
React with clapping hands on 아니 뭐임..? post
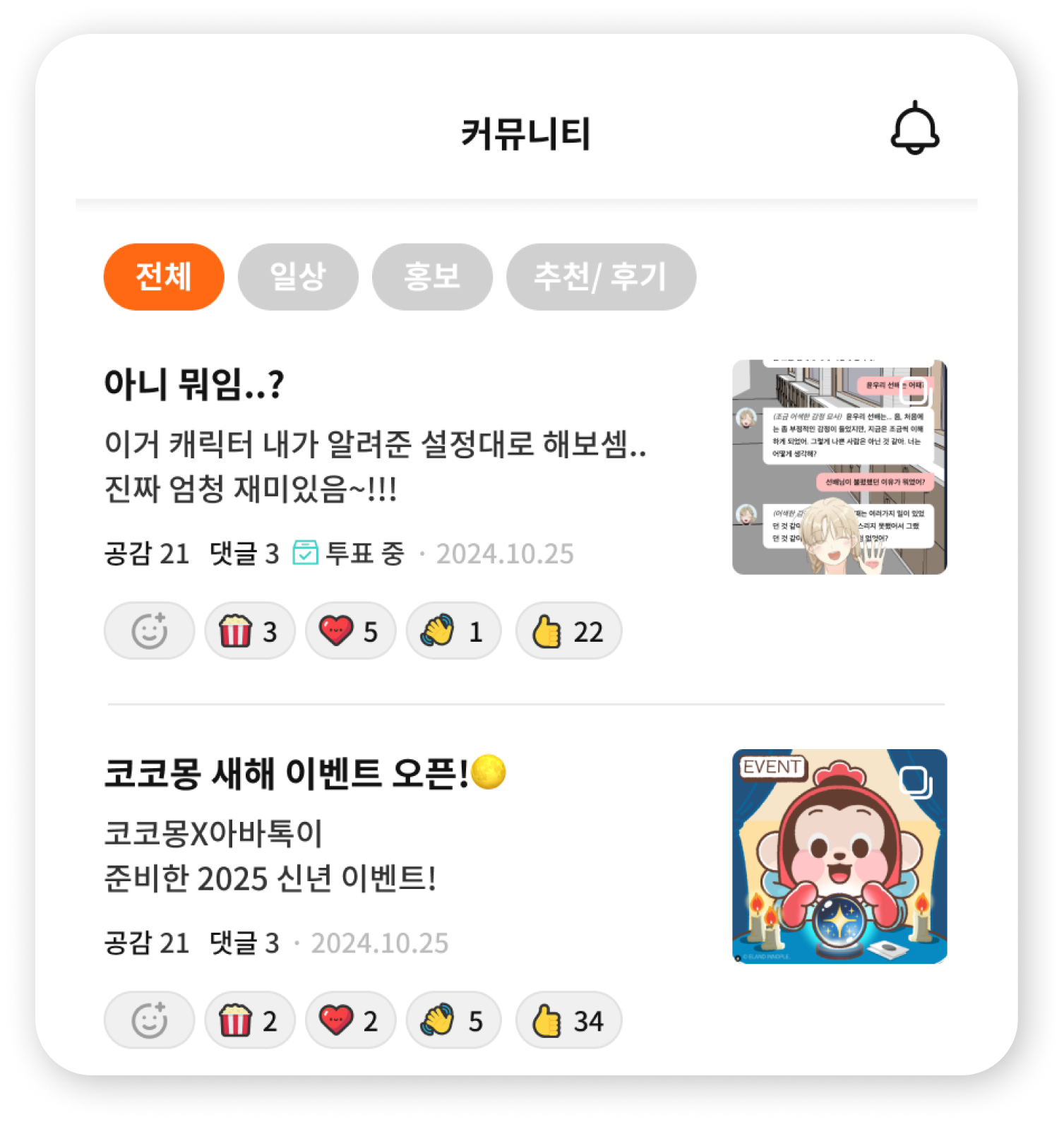point(453,631)
